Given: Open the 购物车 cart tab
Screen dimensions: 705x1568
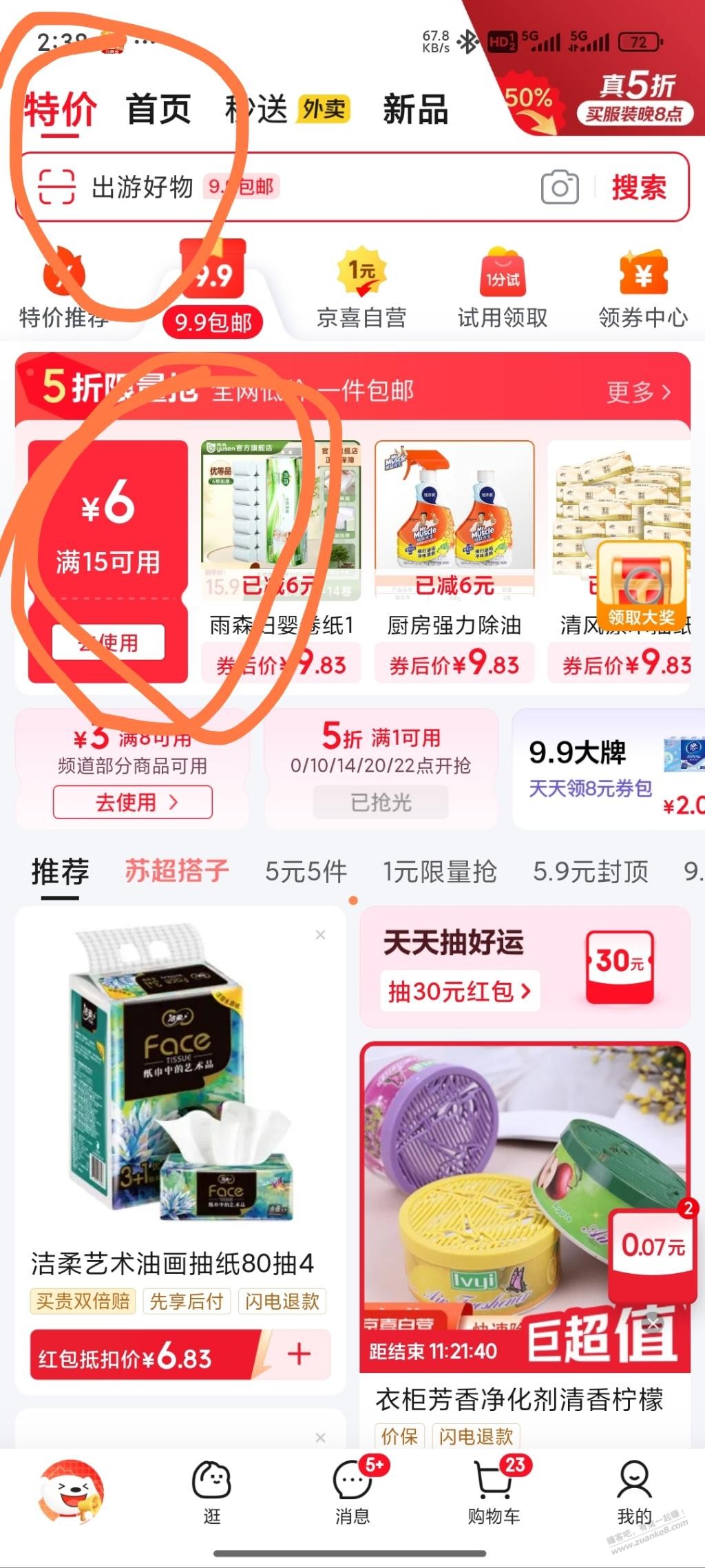Looking at the screenshot, I should (494, 1492).
